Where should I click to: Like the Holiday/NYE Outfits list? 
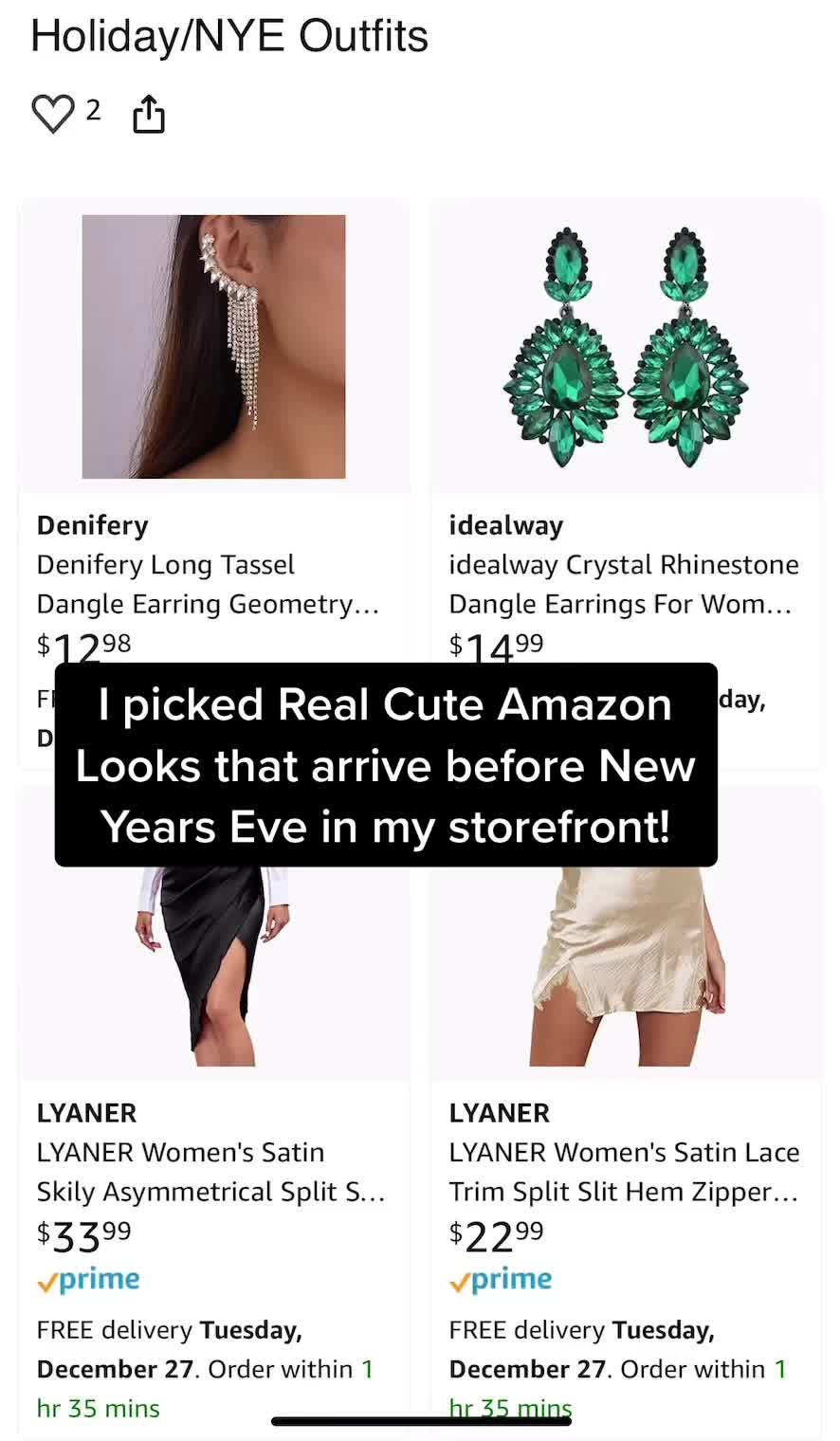click(x=53, y=115)
